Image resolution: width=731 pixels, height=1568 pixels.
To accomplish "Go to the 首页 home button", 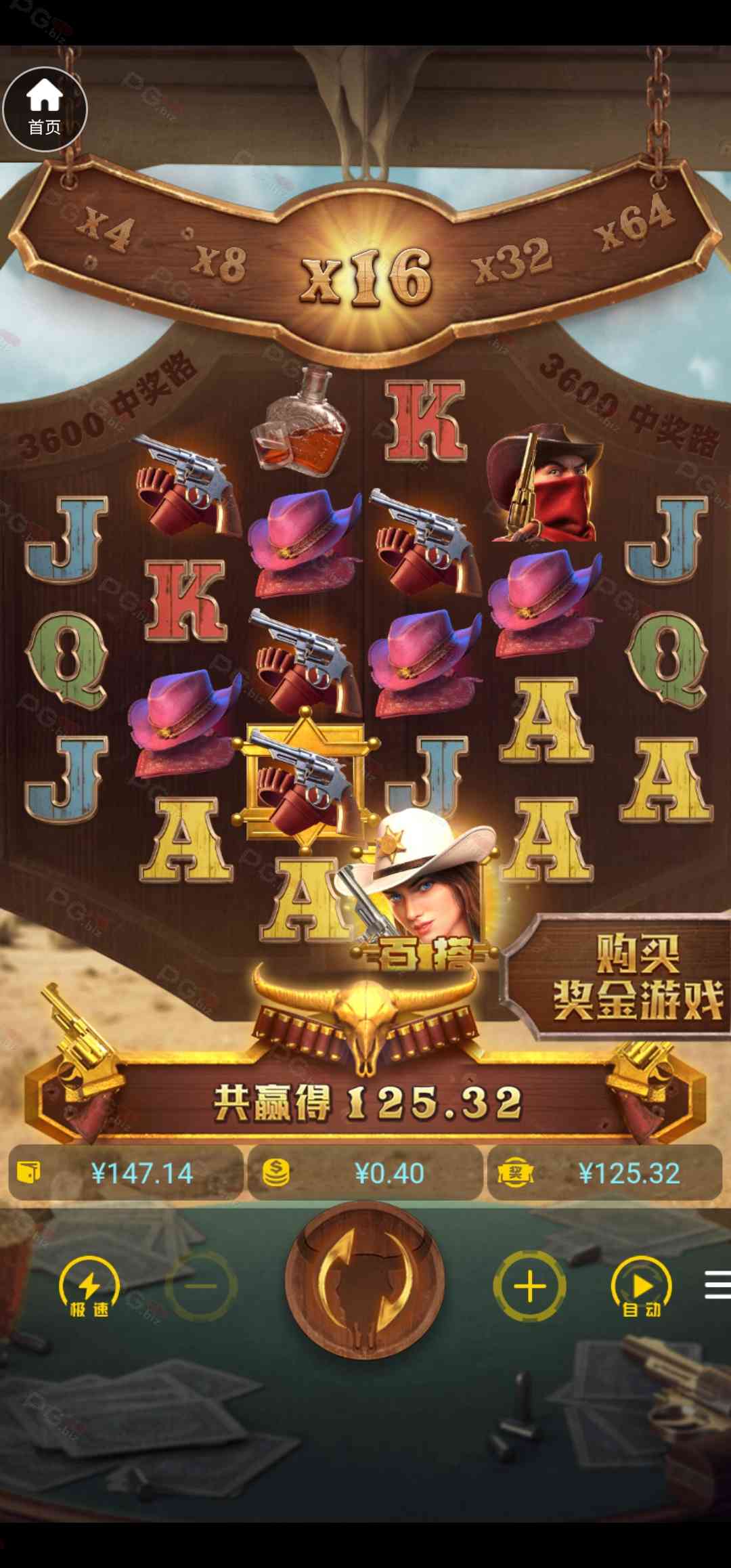I will point(45,108).
